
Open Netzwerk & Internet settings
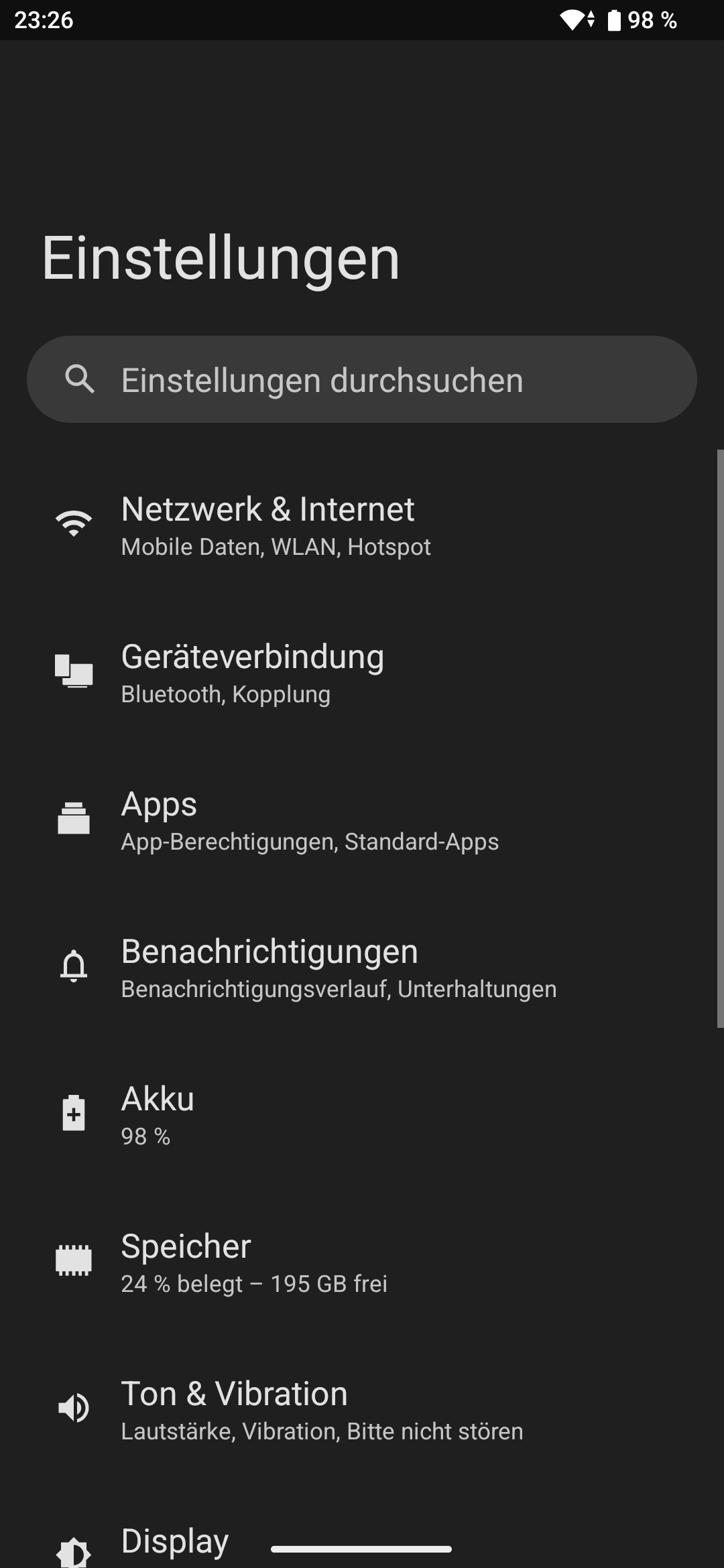362,526
